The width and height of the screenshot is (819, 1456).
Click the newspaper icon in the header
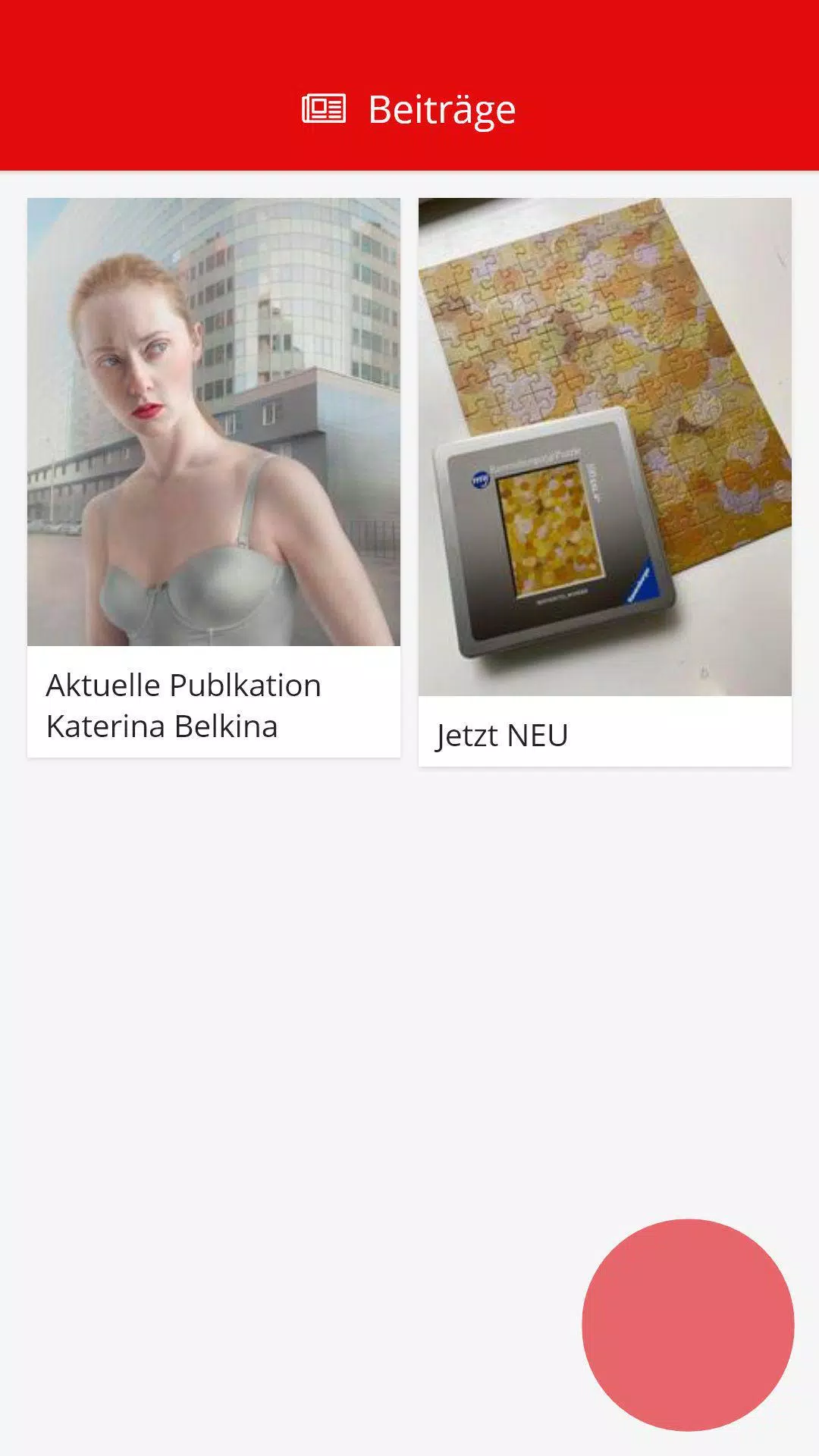click(323, 110)
